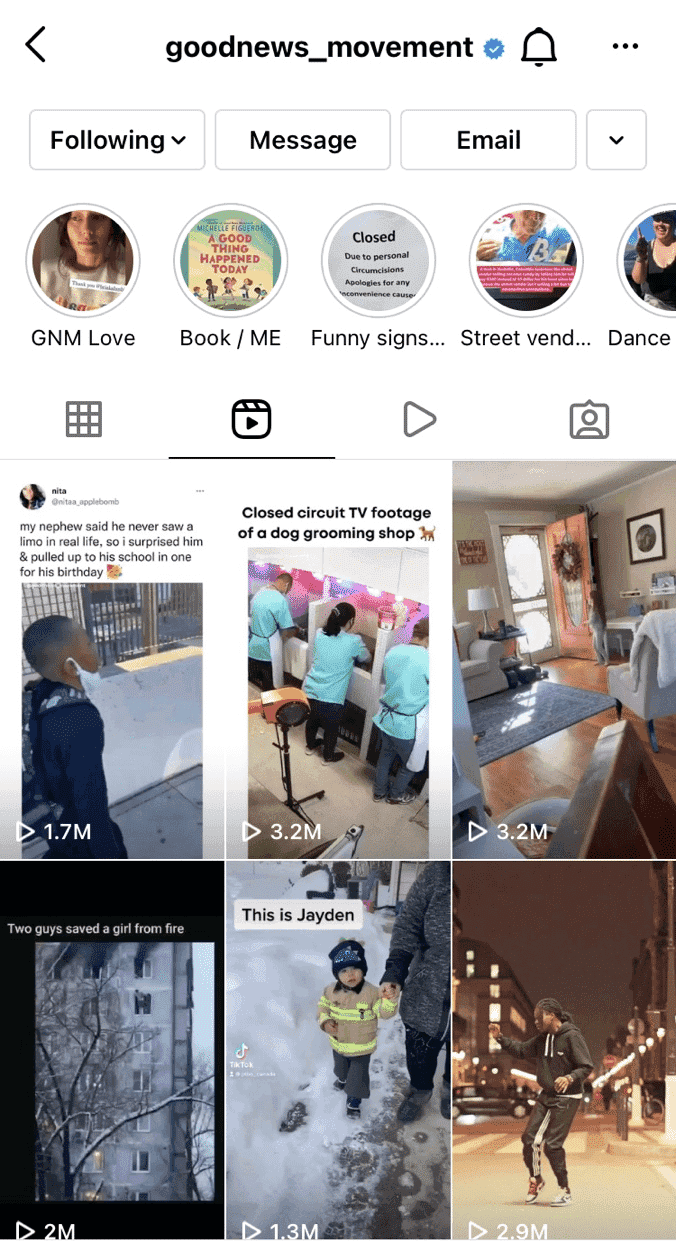This screenshot has height=1243, width=676.
Task: Tap the Email button
Action: (488, 140)
